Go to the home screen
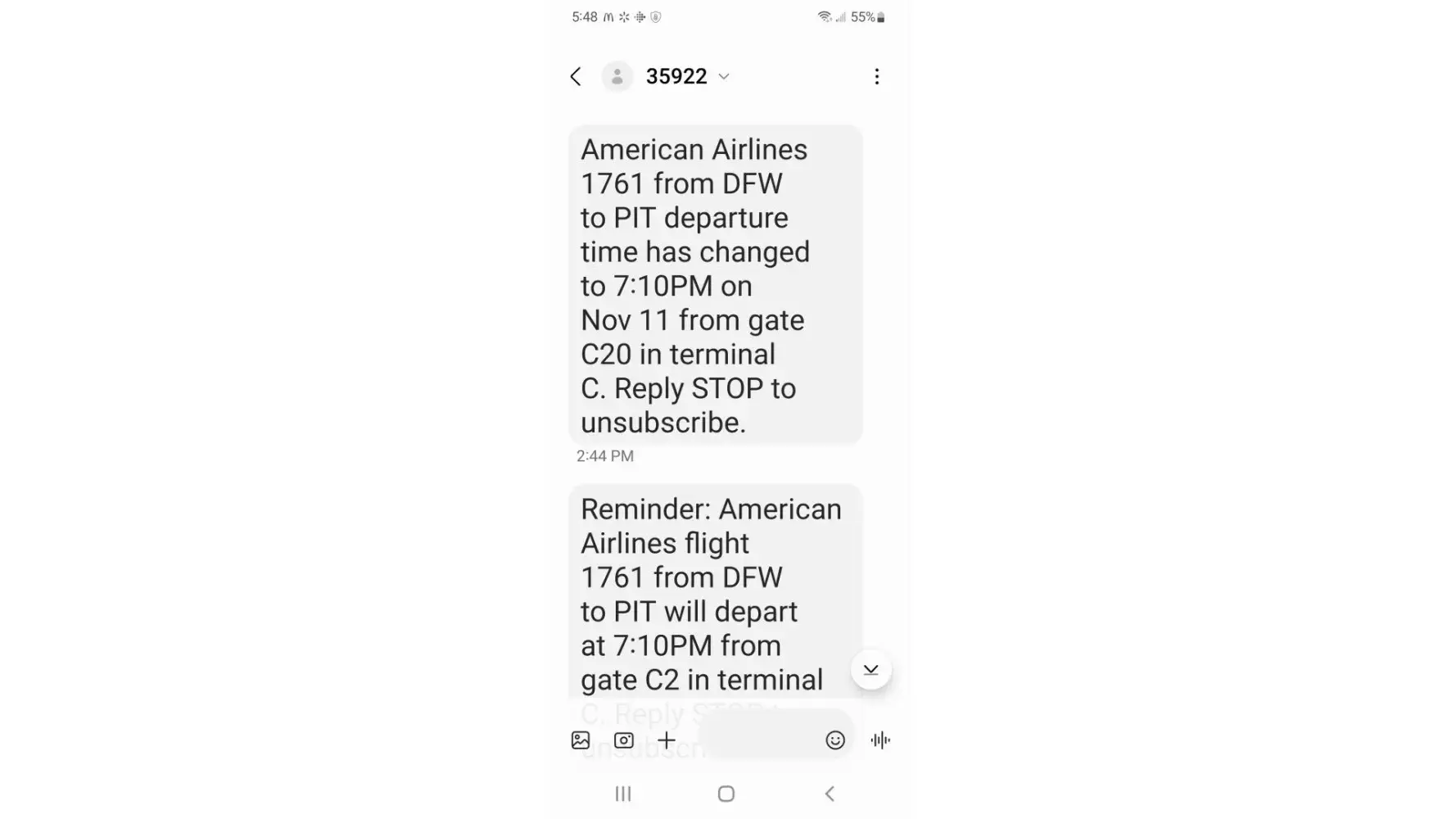 pos(726,794)
